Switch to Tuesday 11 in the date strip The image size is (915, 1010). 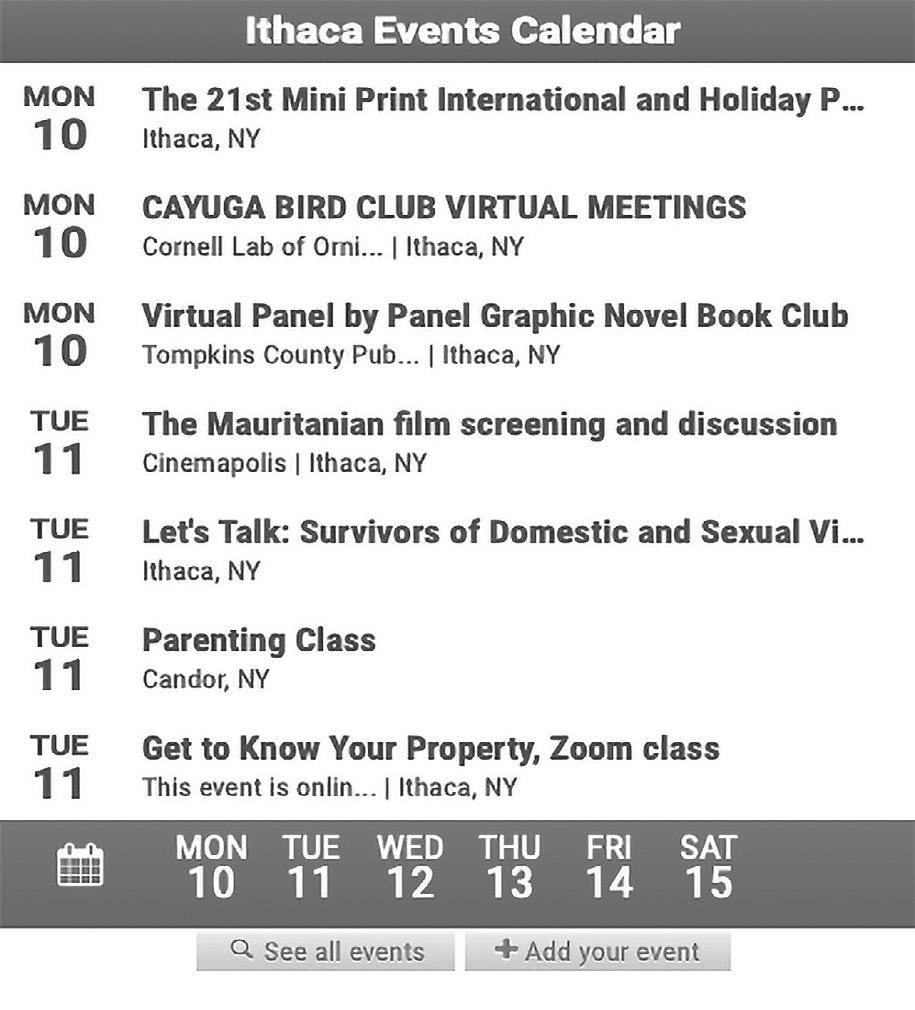310,868
